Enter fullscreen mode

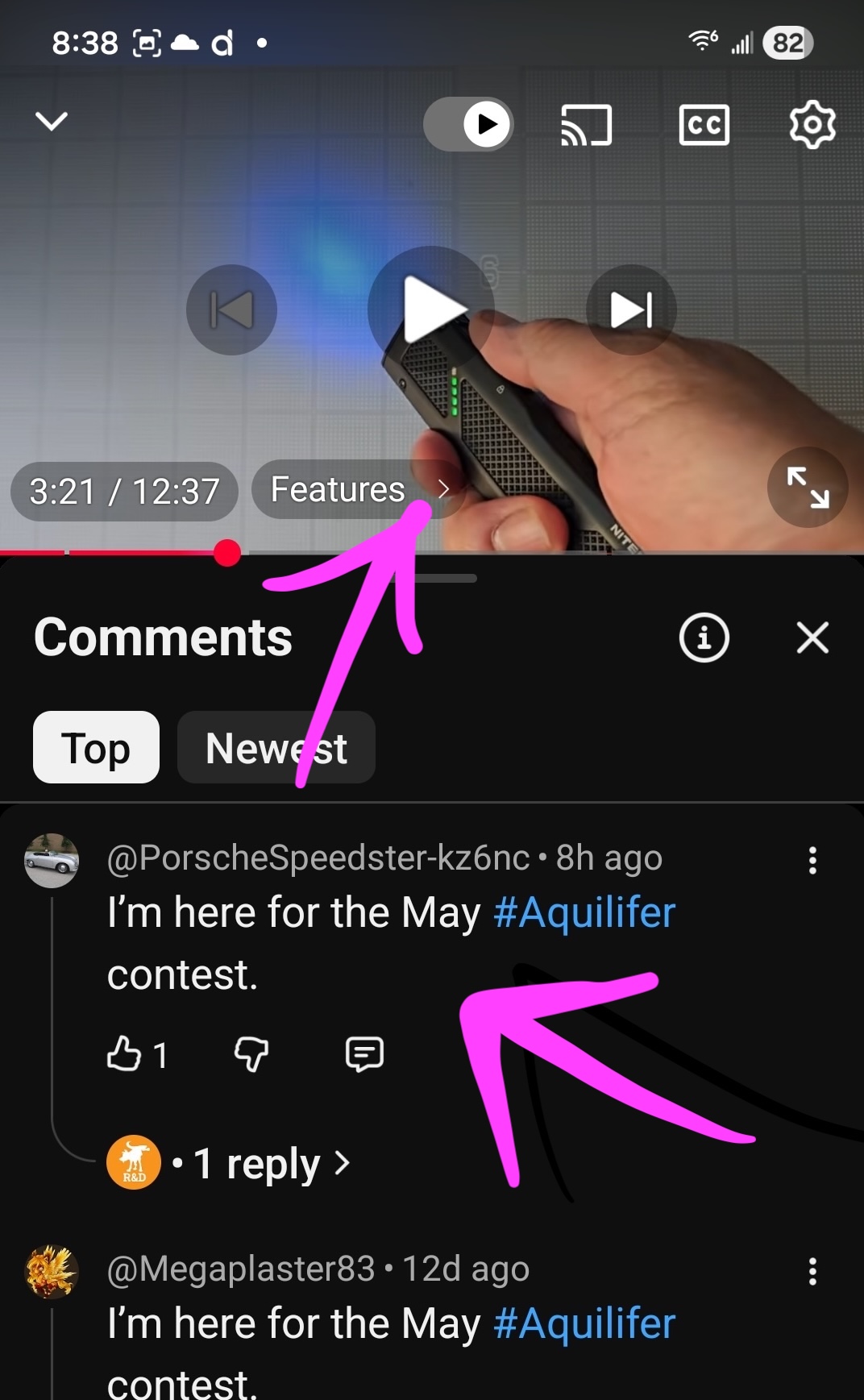808,488
